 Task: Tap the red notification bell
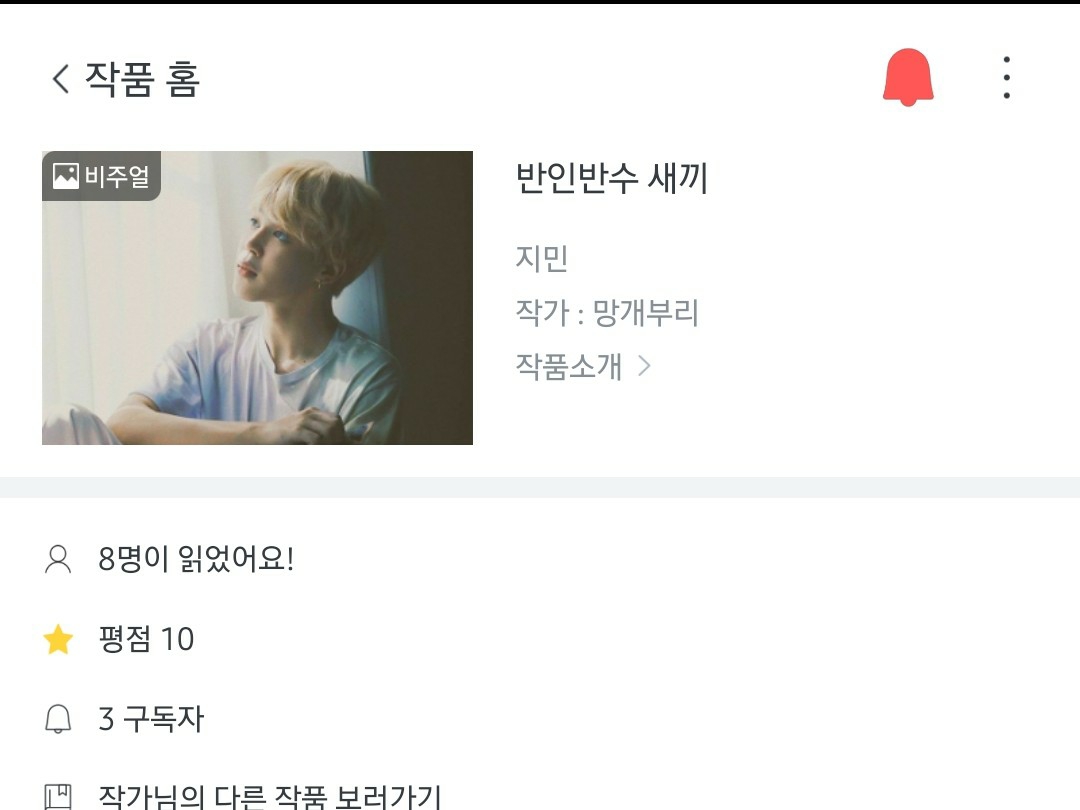pos(907,78)
